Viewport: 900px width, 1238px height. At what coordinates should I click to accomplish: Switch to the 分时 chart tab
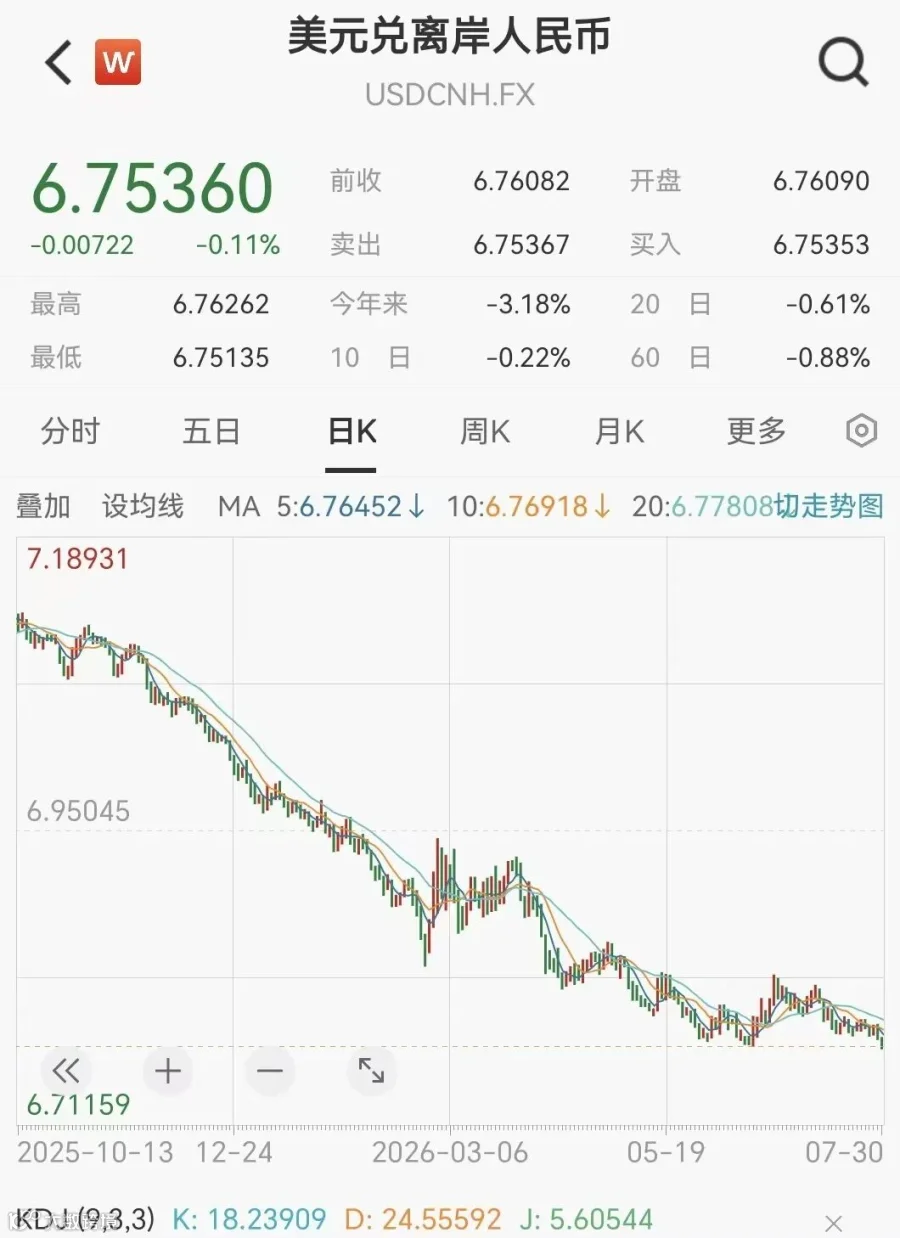click(70, 432)
